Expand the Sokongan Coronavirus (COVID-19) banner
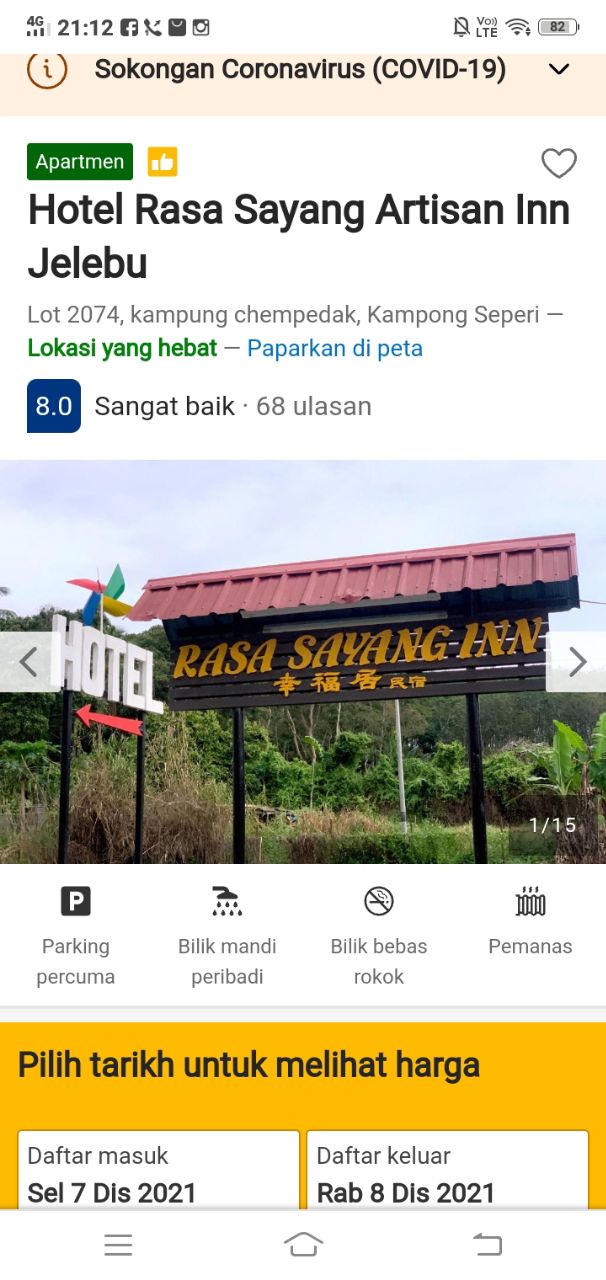This screenshot has width=606, height=1280. 559,69
